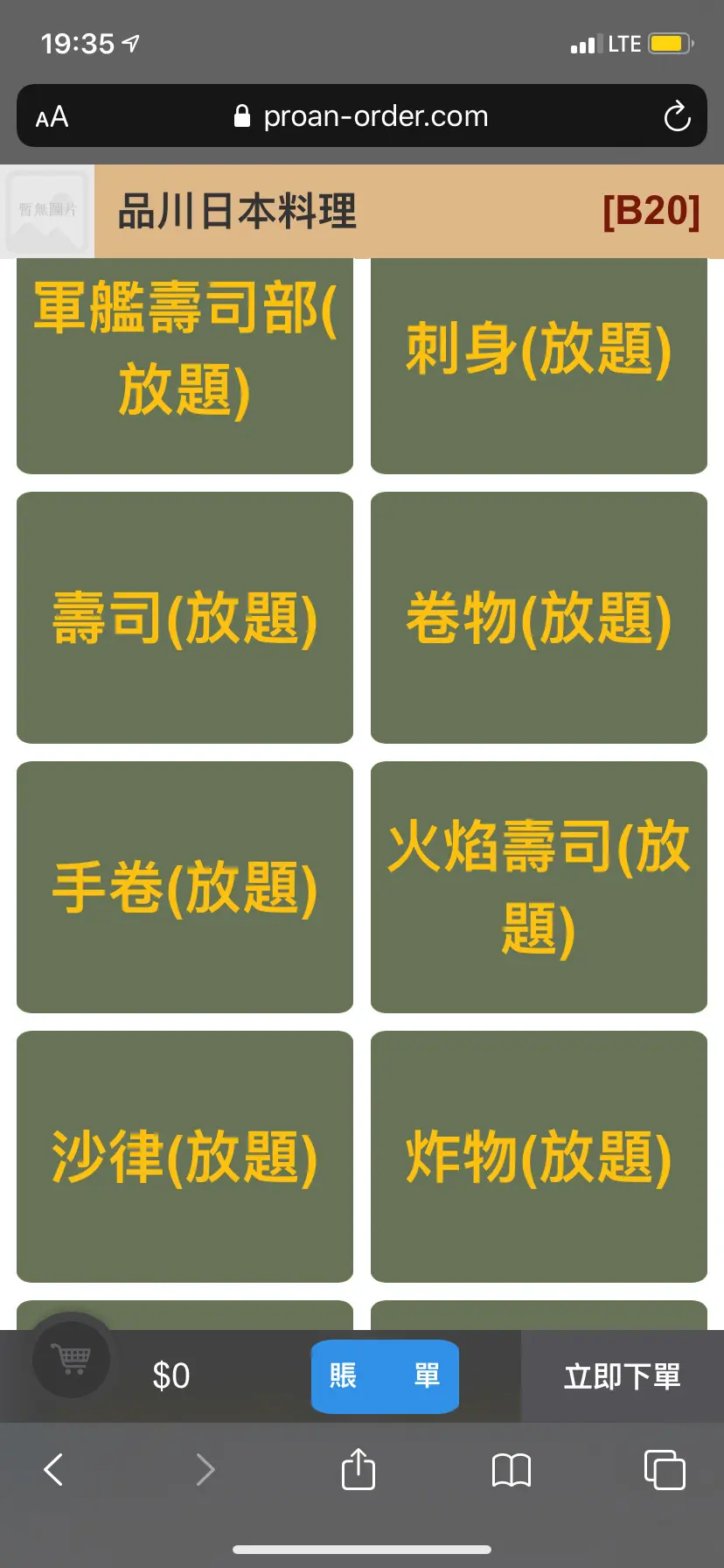The image size is (724, 1568).
Task: Show open Safari tabs
Action: click(665, 1470)
